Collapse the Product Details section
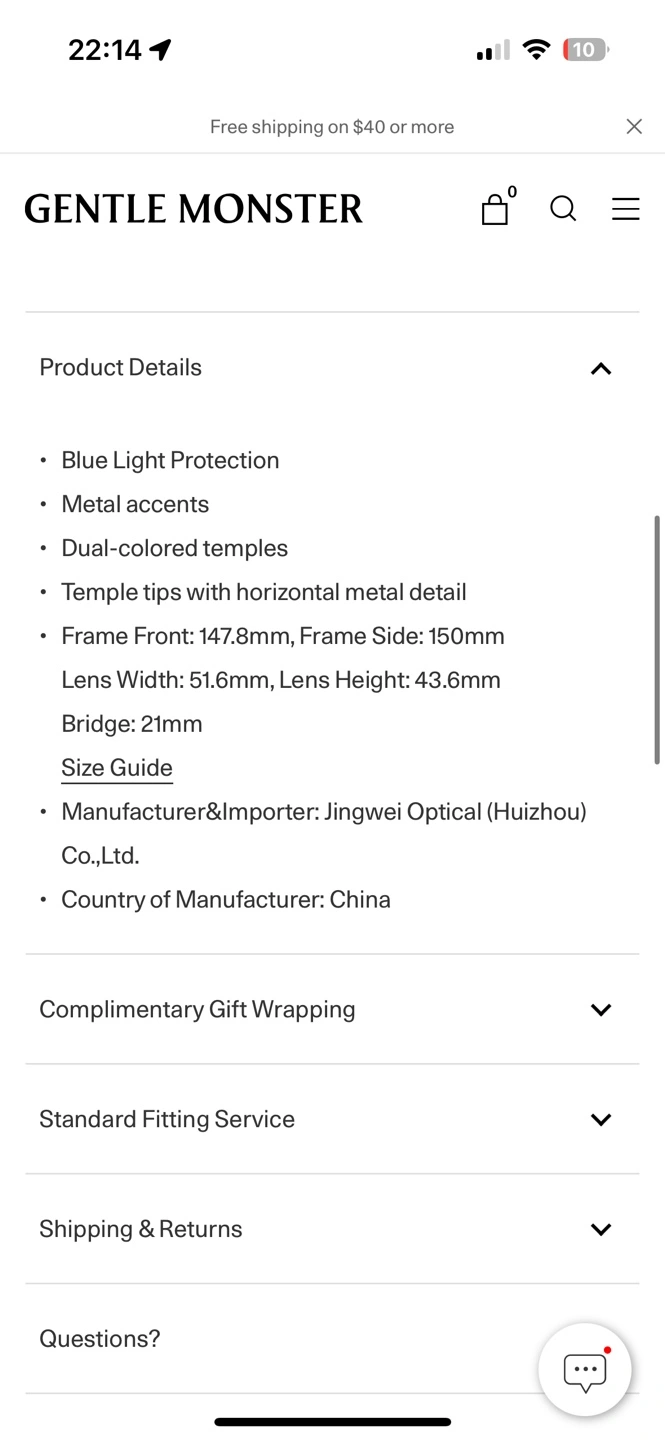The image size is (665, 1440). click(x=600, y=368)
